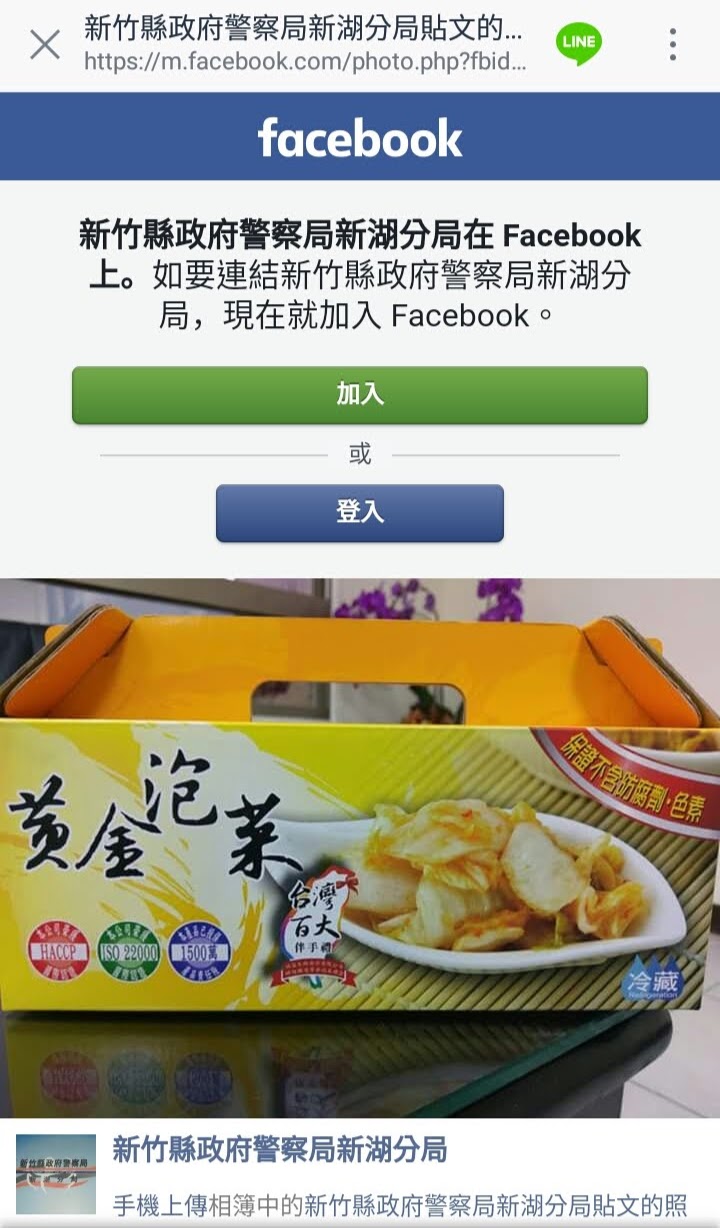
Task: Open the 黃金泡菜 box photo
Action: click(360, 848)
